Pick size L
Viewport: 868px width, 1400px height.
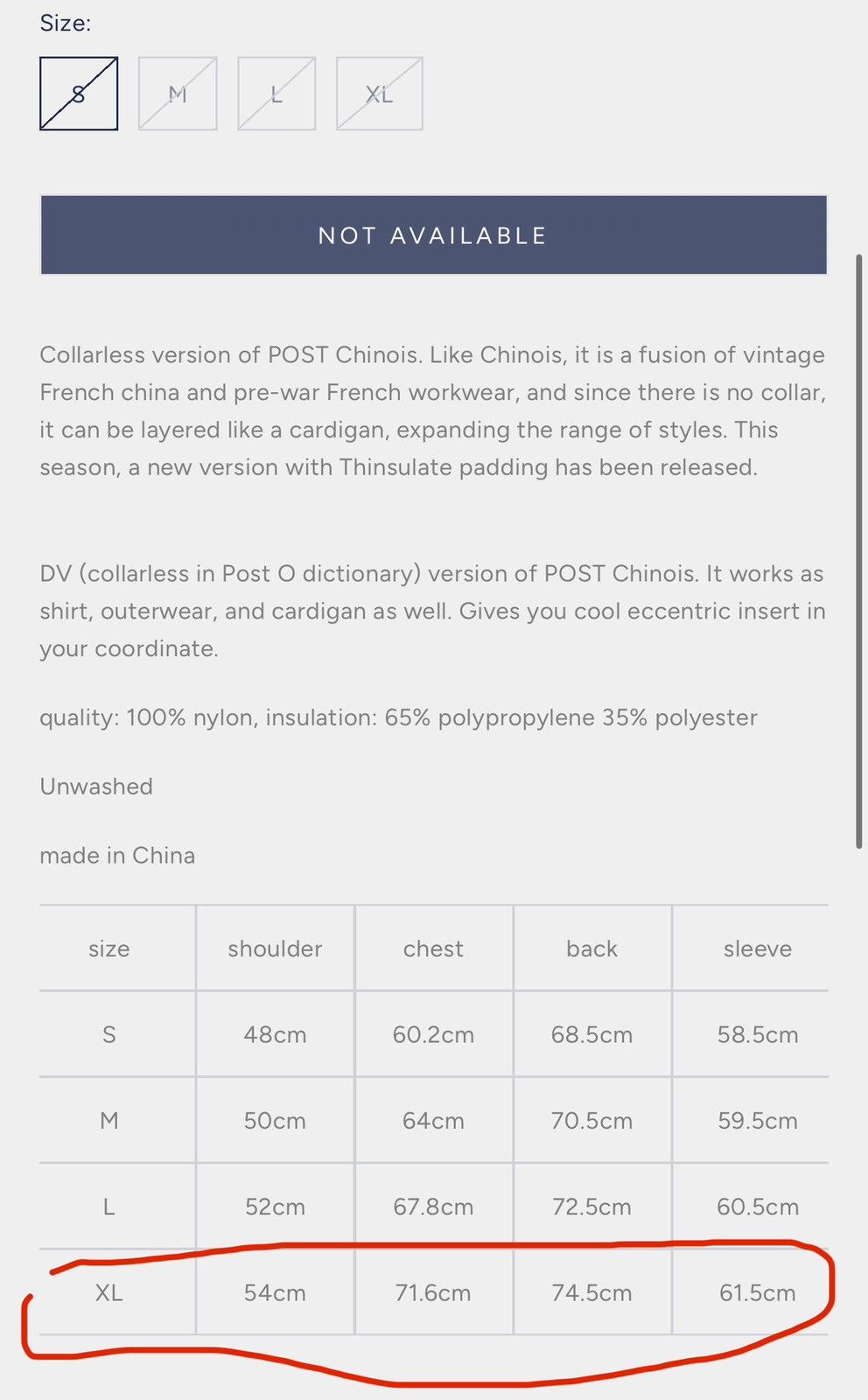[x=276, y=94]
